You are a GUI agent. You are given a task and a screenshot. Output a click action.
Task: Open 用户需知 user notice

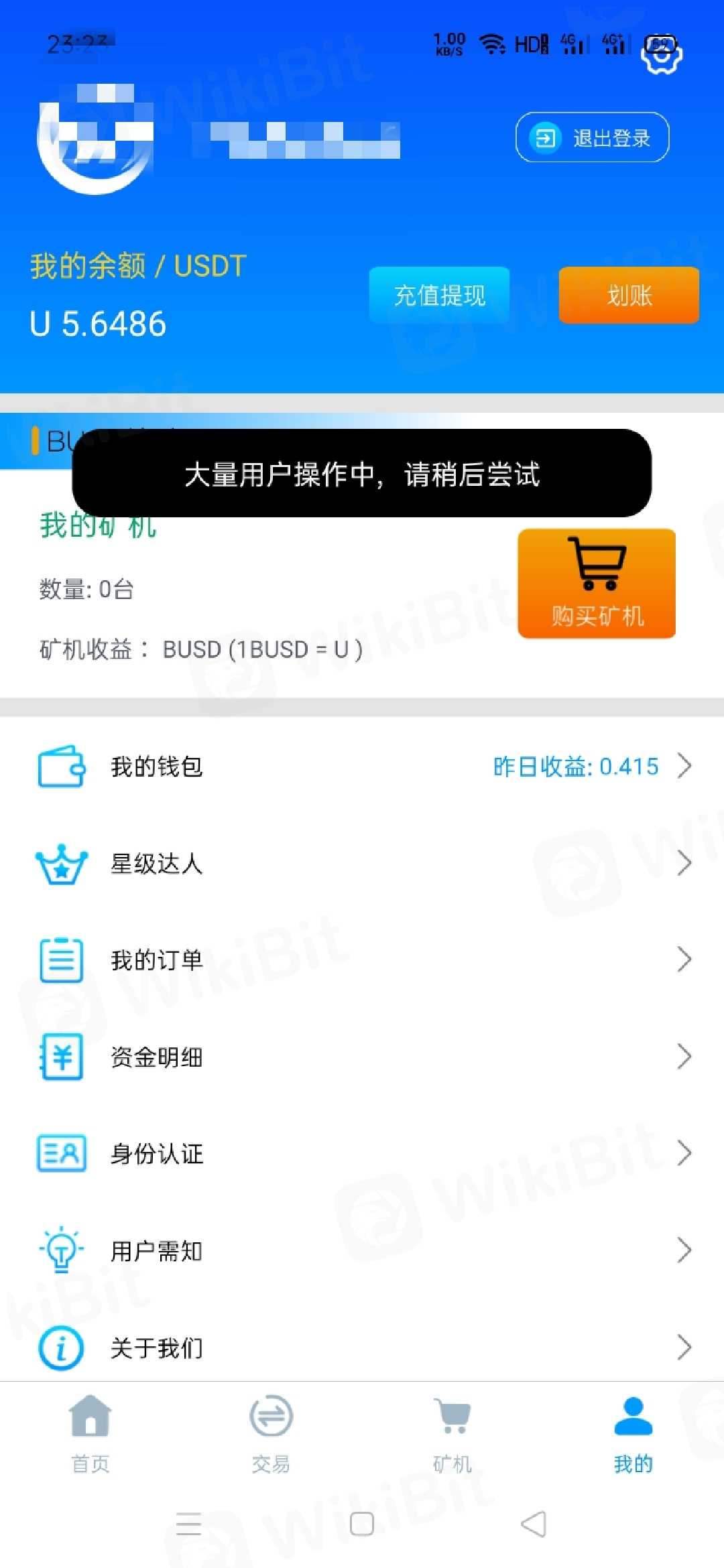click(x=362, y=1250)
